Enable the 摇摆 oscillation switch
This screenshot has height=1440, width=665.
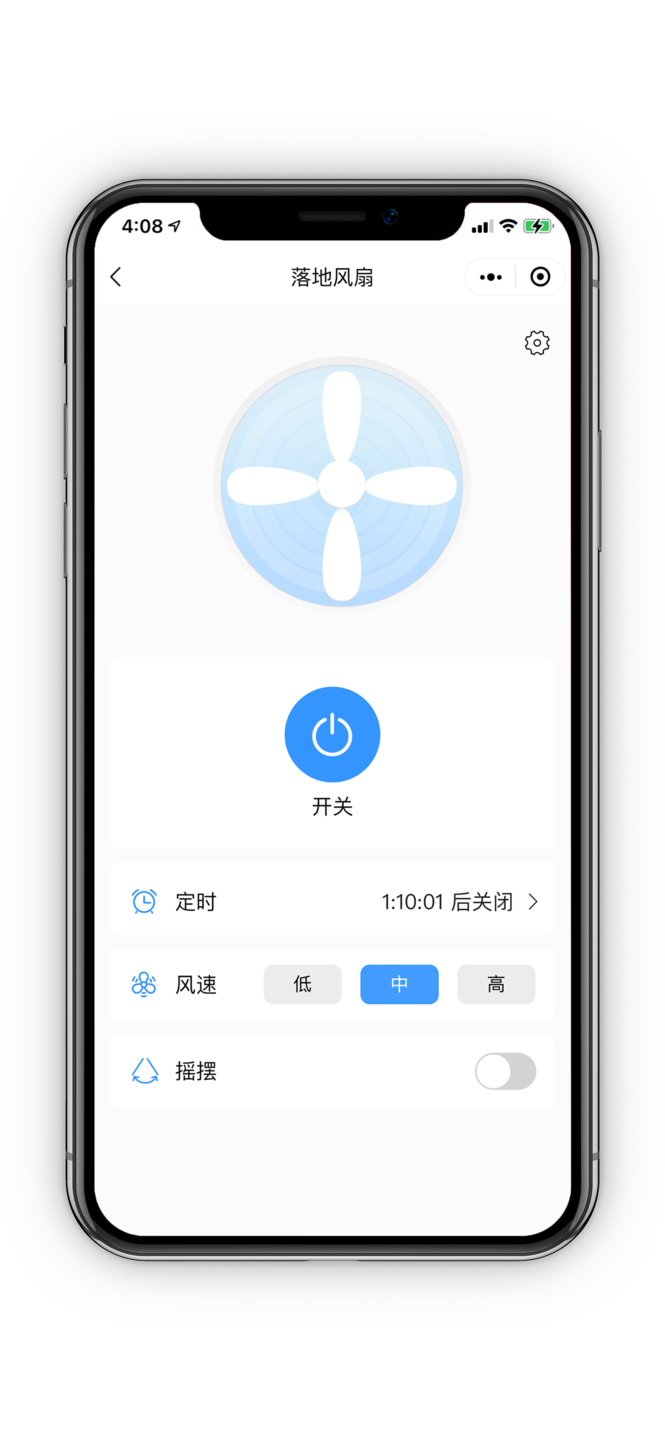coord(505,1072)
